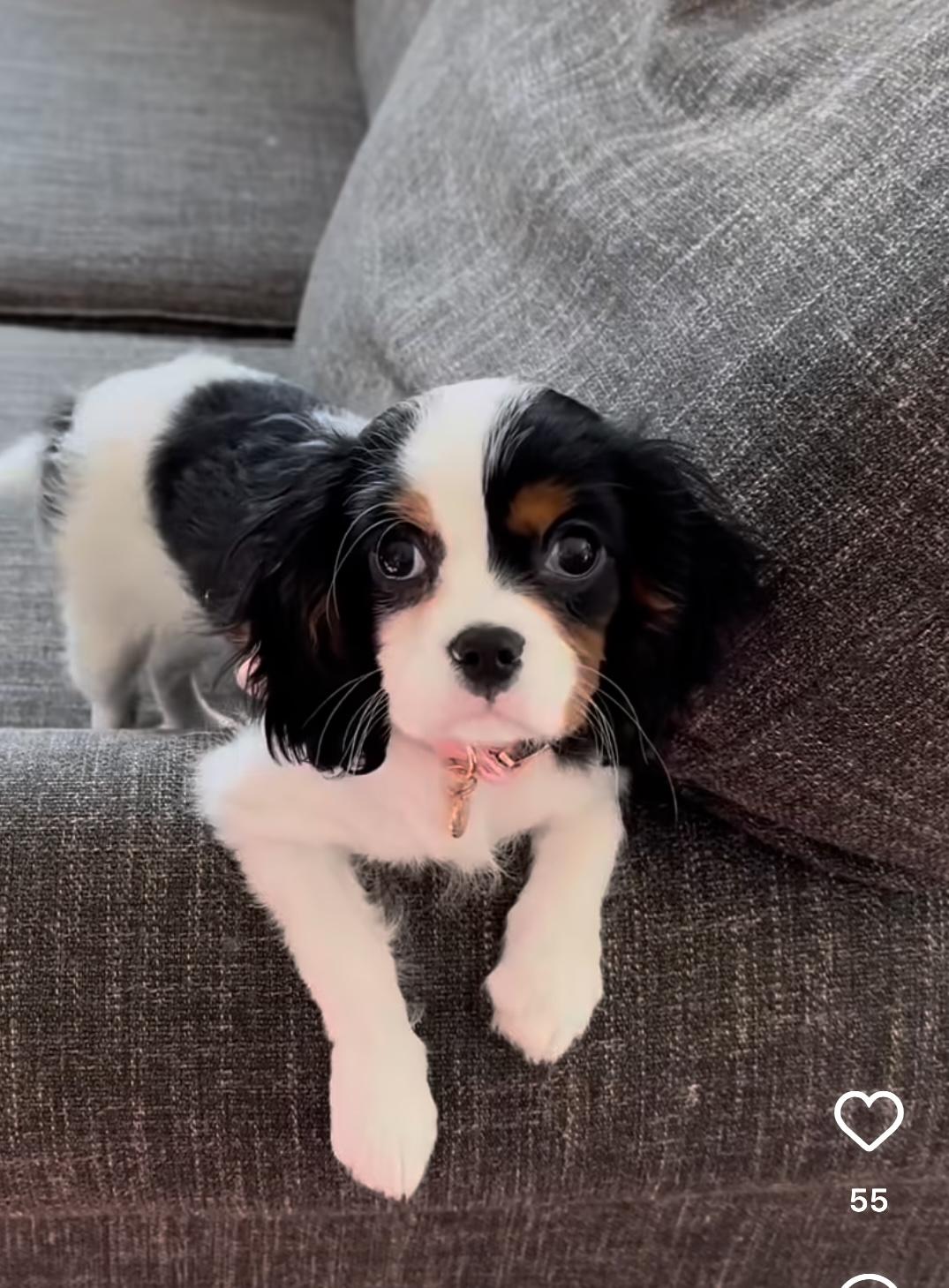Like this puppy video with the heart icon

tap(869, 1120)
